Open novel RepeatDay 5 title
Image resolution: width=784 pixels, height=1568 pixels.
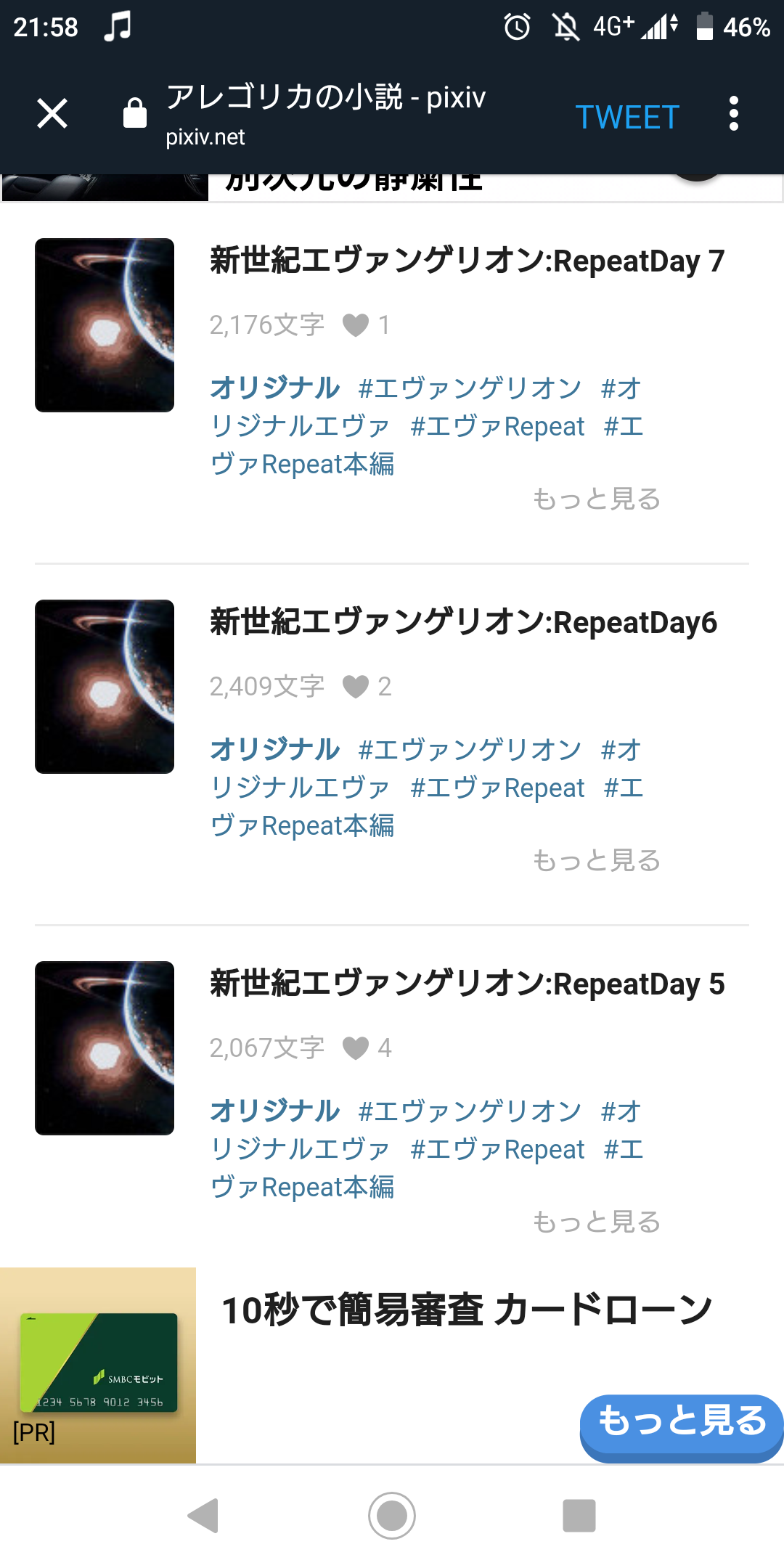click(467, 984)
